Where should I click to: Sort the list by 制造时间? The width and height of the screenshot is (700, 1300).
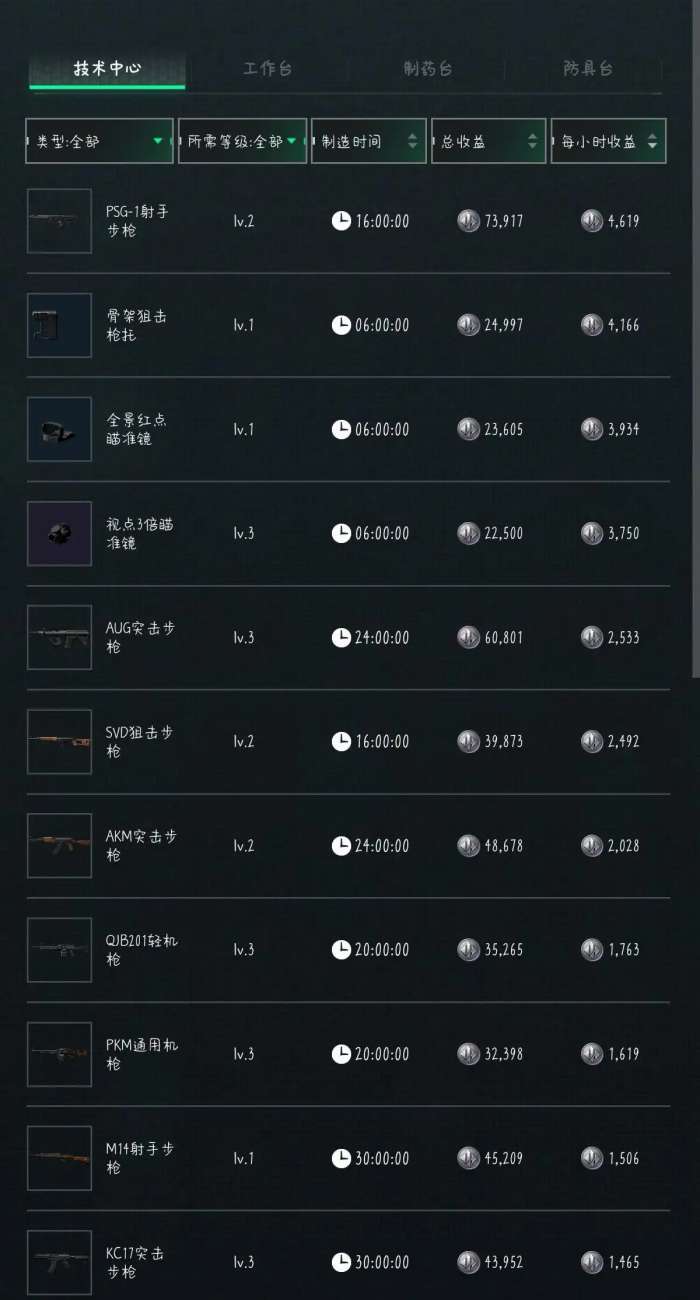coord(368,142)
